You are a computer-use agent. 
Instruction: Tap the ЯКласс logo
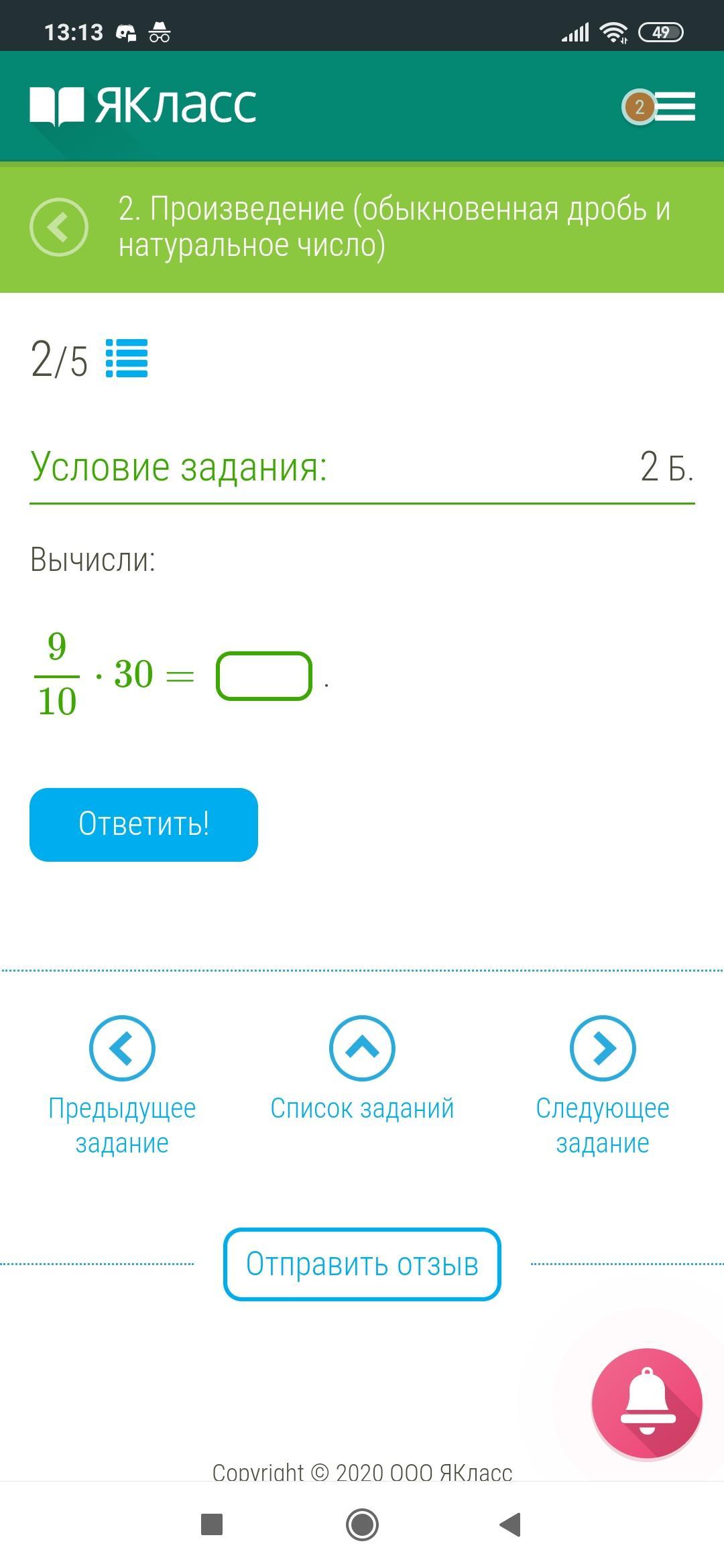143,106
